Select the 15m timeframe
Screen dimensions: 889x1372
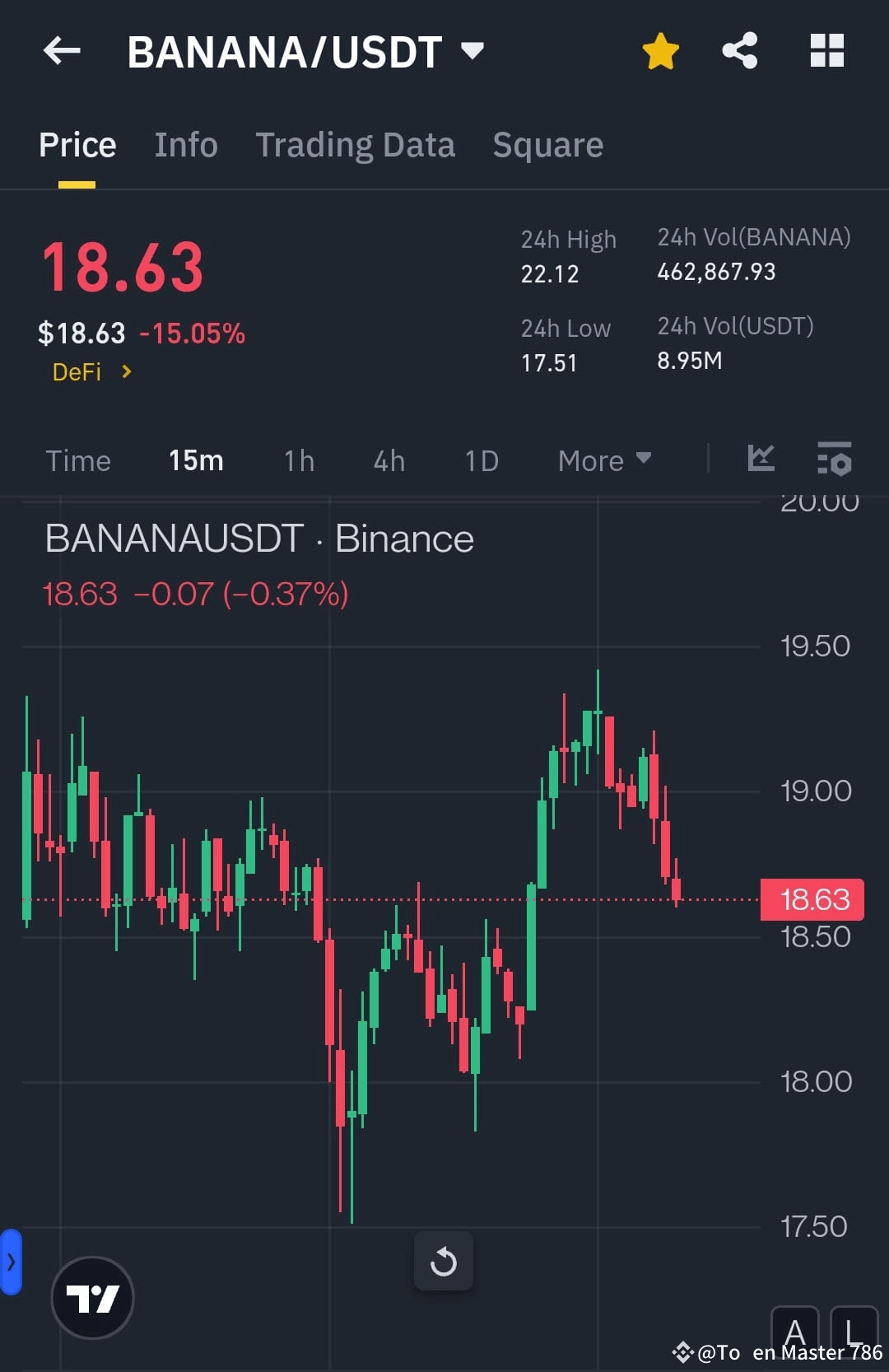pos(196,460)
